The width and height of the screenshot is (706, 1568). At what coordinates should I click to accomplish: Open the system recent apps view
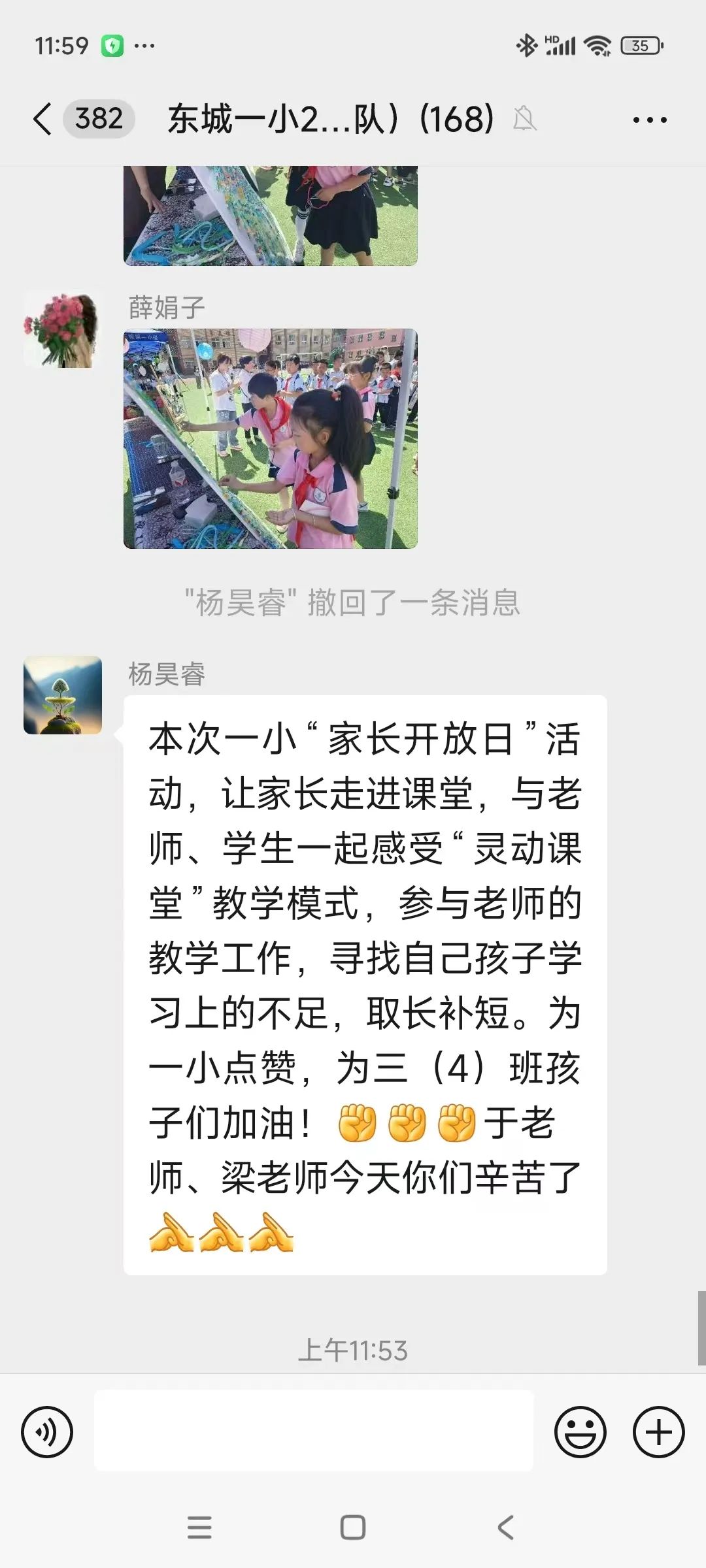199,1527
